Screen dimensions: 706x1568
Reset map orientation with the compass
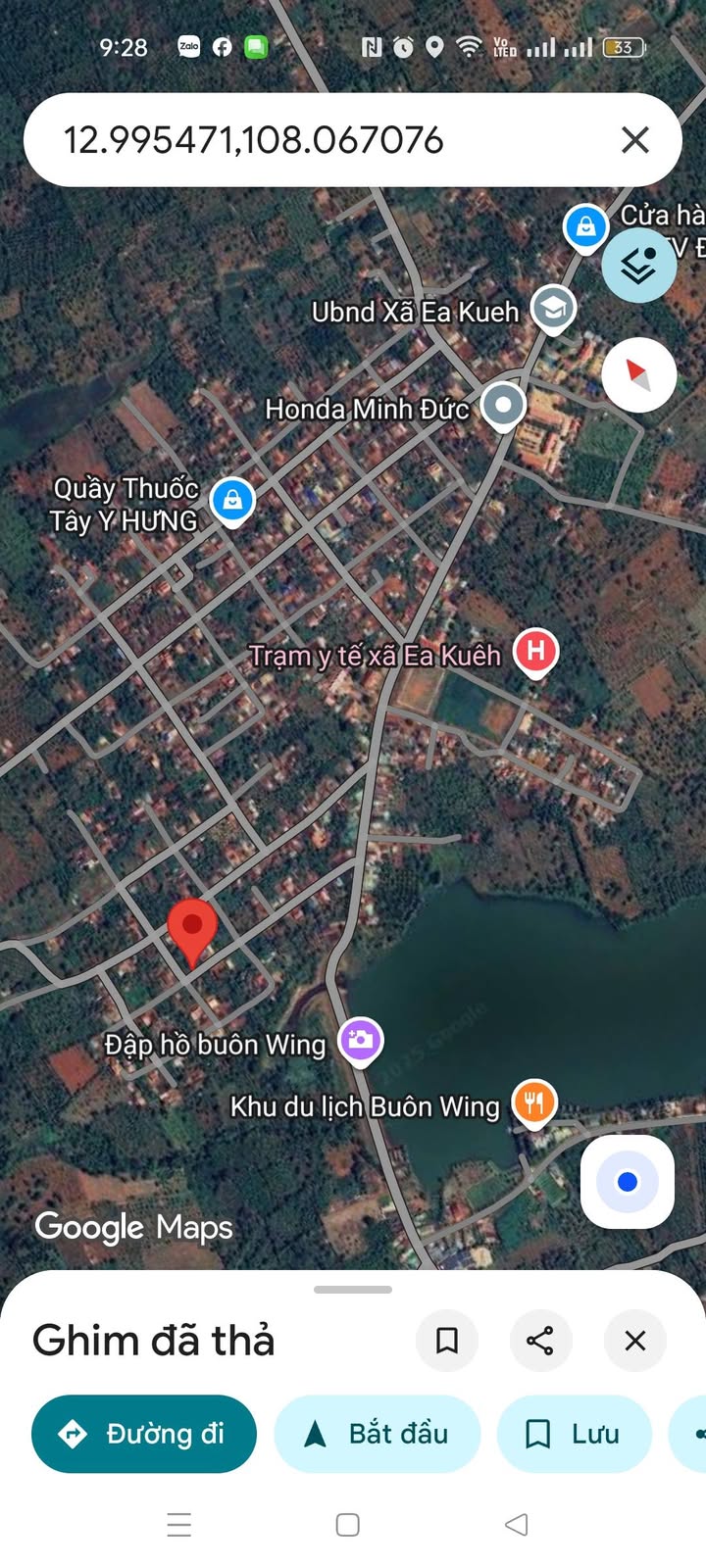pos(638,374)
